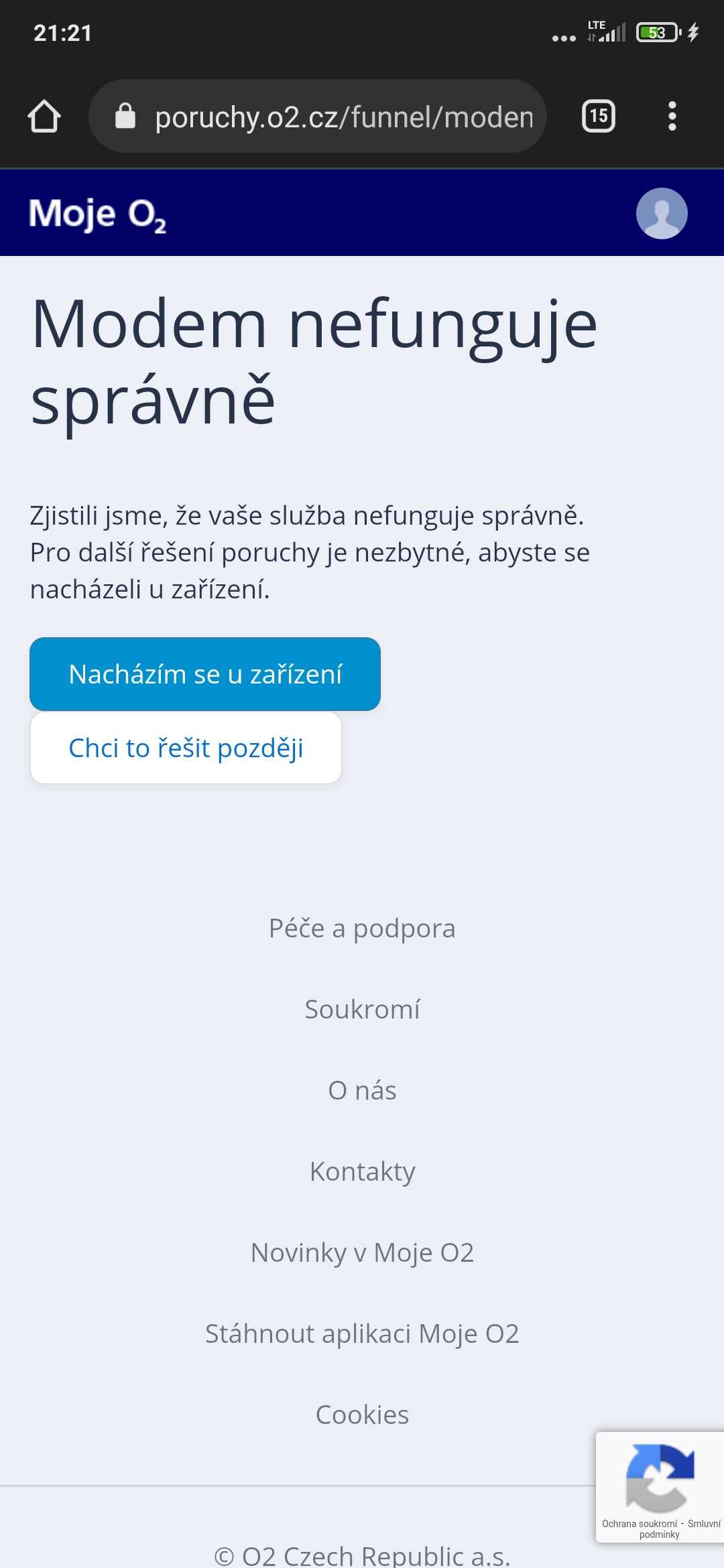Select Stáhnout aplikaci Moje O2
Image resolution: width=724 pixels, height=1568 pixels.
pyautogui.click(x=362, y=1334)
